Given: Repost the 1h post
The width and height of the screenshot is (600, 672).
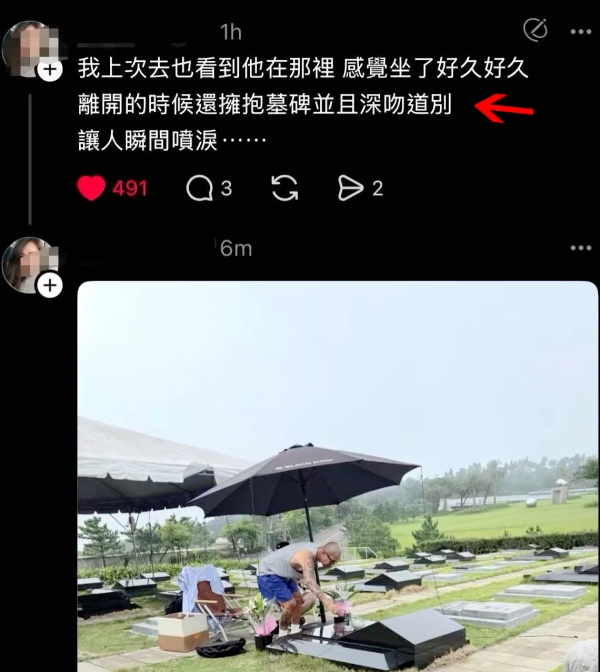Looking at the screenshot, I should pyautogui.click(x=284, y=188).
